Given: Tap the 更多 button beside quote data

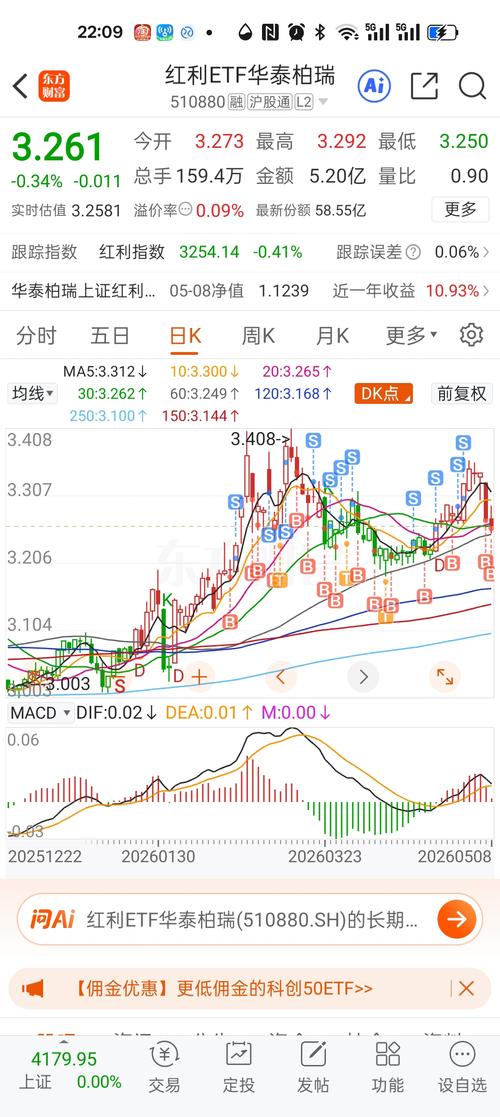Looking at the screenshot, I should point(460,209).
